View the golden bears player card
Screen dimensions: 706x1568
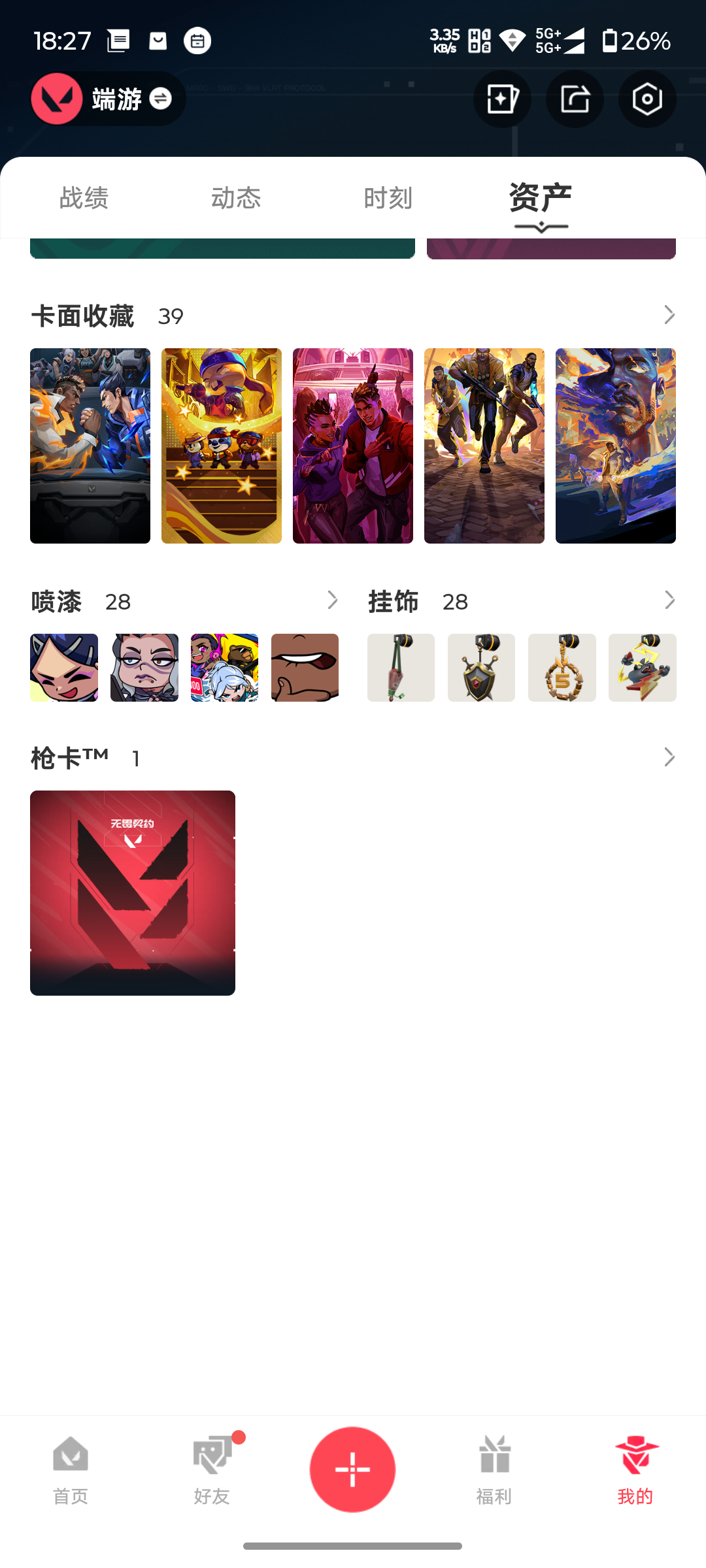click(222, 446)
